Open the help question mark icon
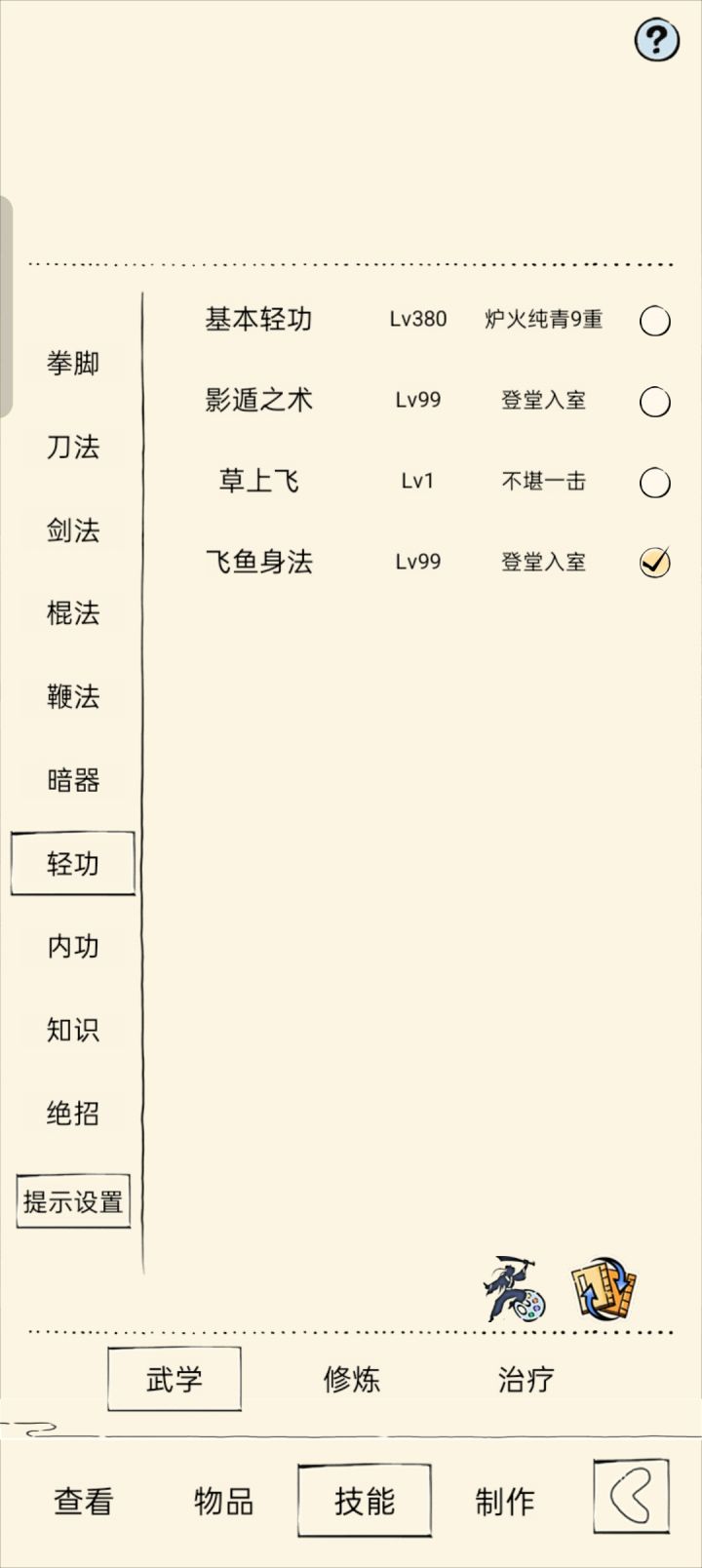The image size is (702, 1568). (655, 38)
